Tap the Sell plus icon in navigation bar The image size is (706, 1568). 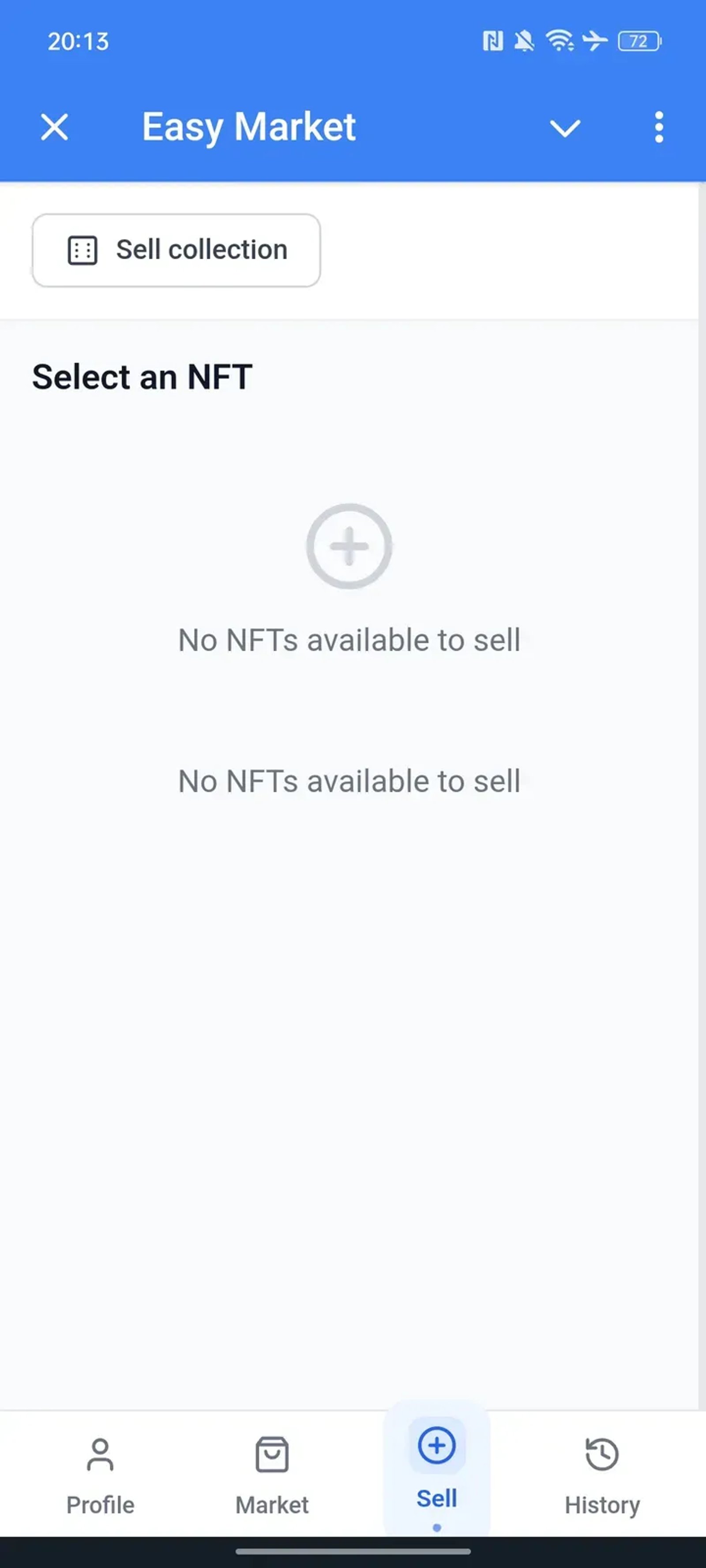pos(436,1445)
